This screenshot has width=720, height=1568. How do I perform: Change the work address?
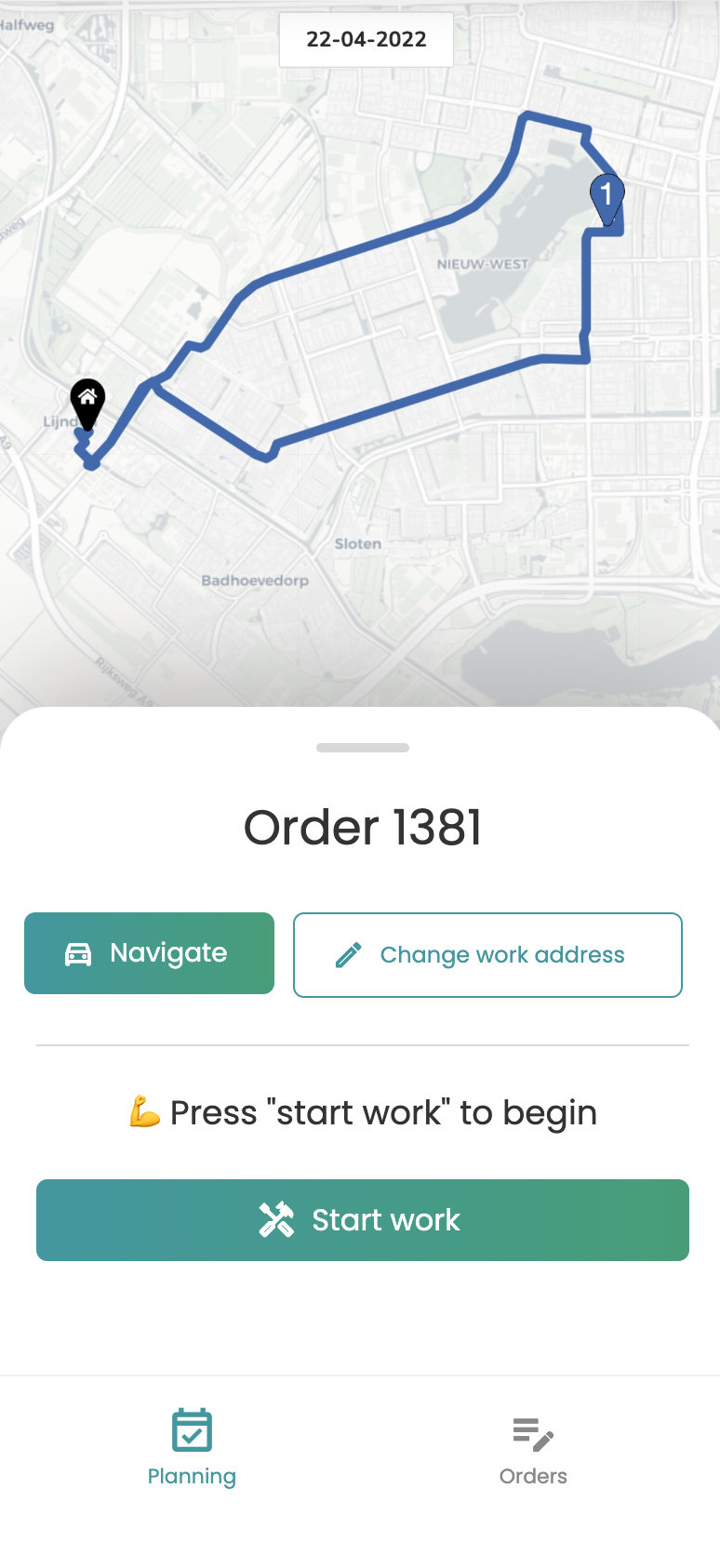[x=487, y=955]
